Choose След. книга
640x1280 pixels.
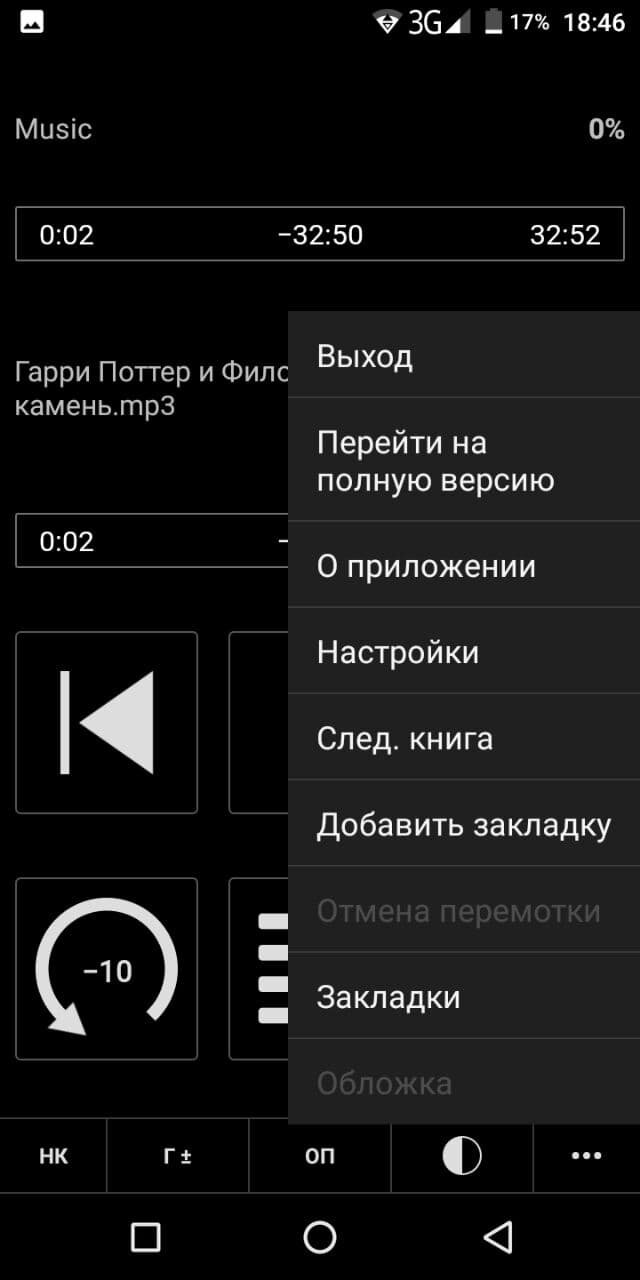(464, 738)
